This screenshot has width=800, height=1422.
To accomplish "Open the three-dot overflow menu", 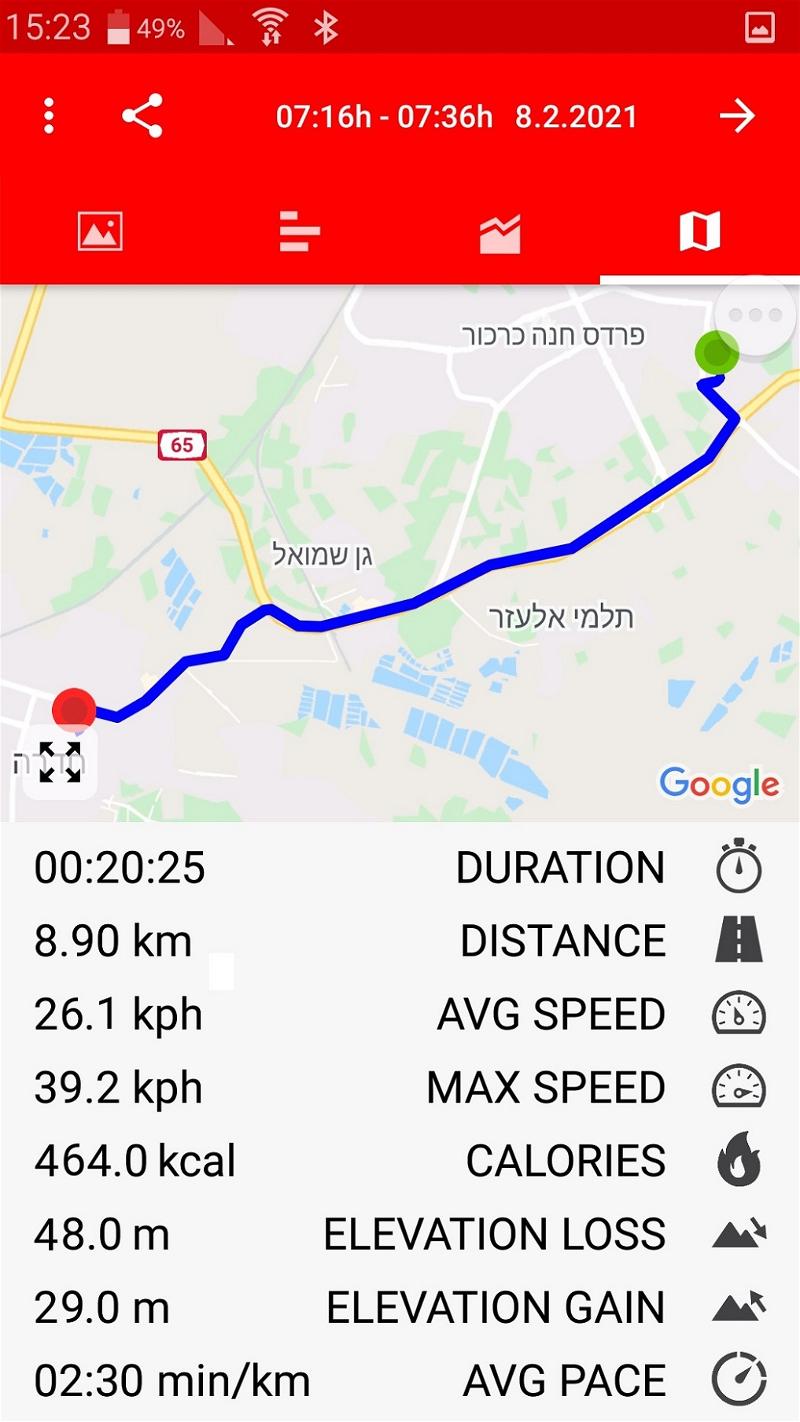I will click(x=48, y=117).
